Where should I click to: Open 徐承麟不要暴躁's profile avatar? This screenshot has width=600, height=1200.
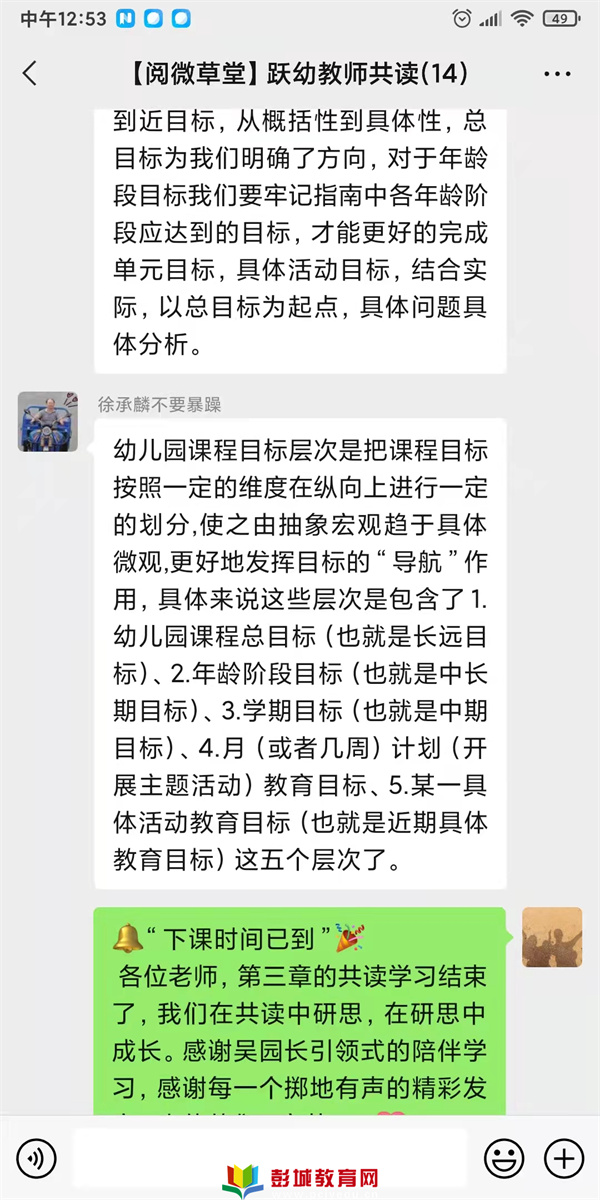[47, 422]
